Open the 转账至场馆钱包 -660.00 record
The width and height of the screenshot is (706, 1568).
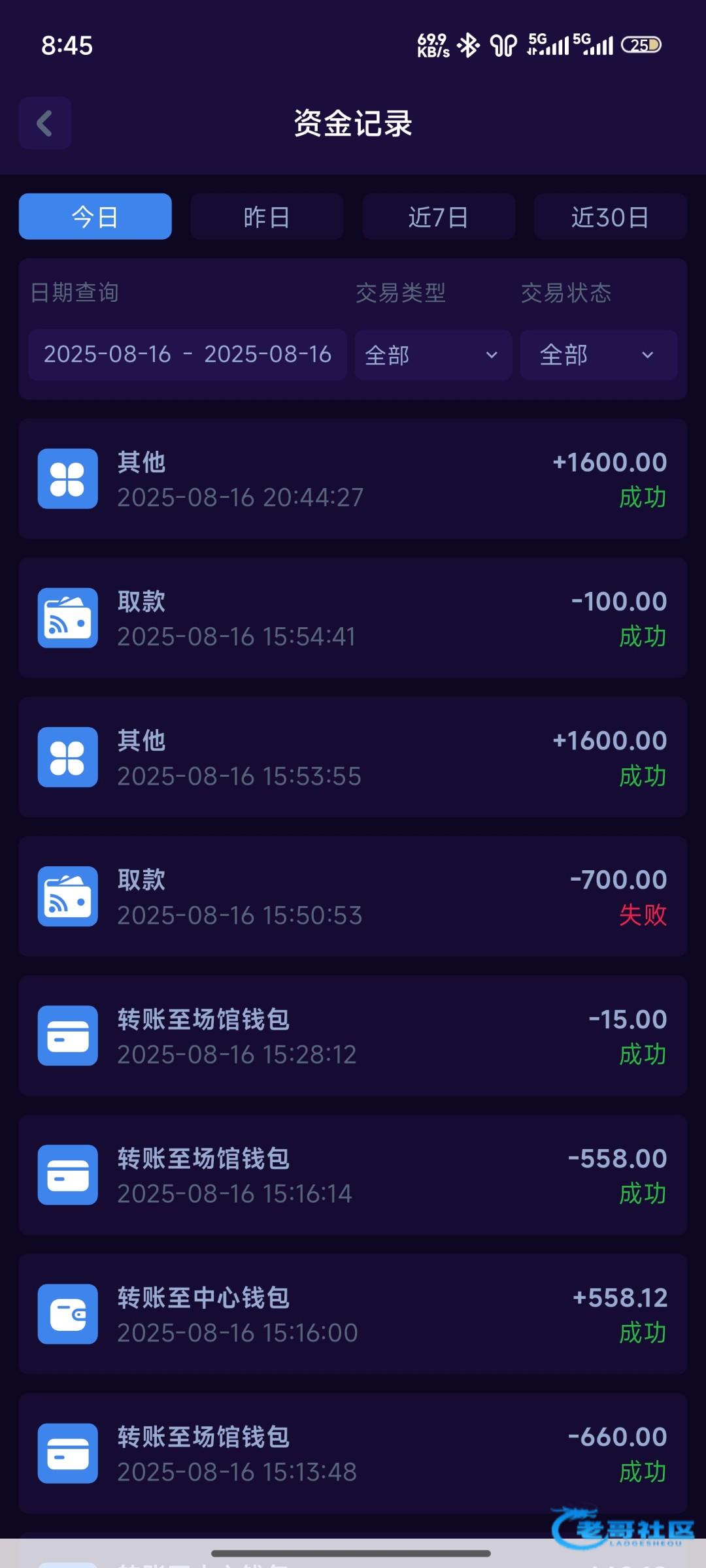[x=353, y=1453]
